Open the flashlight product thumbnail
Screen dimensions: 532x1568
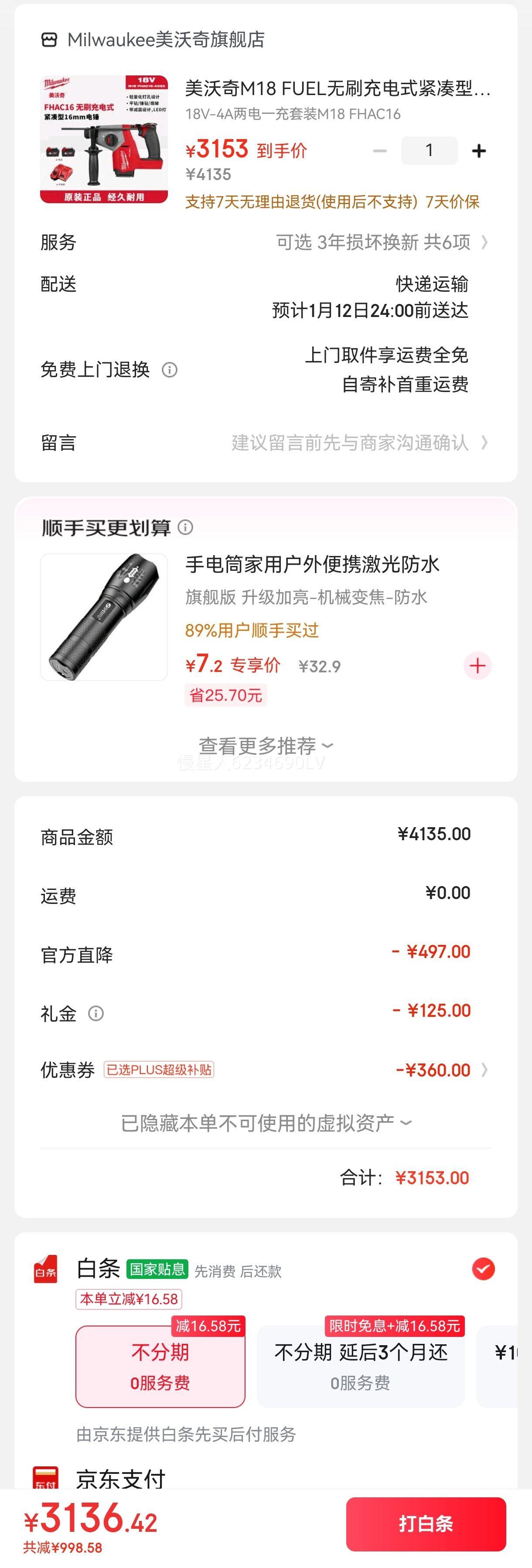[x=104, y=617]
